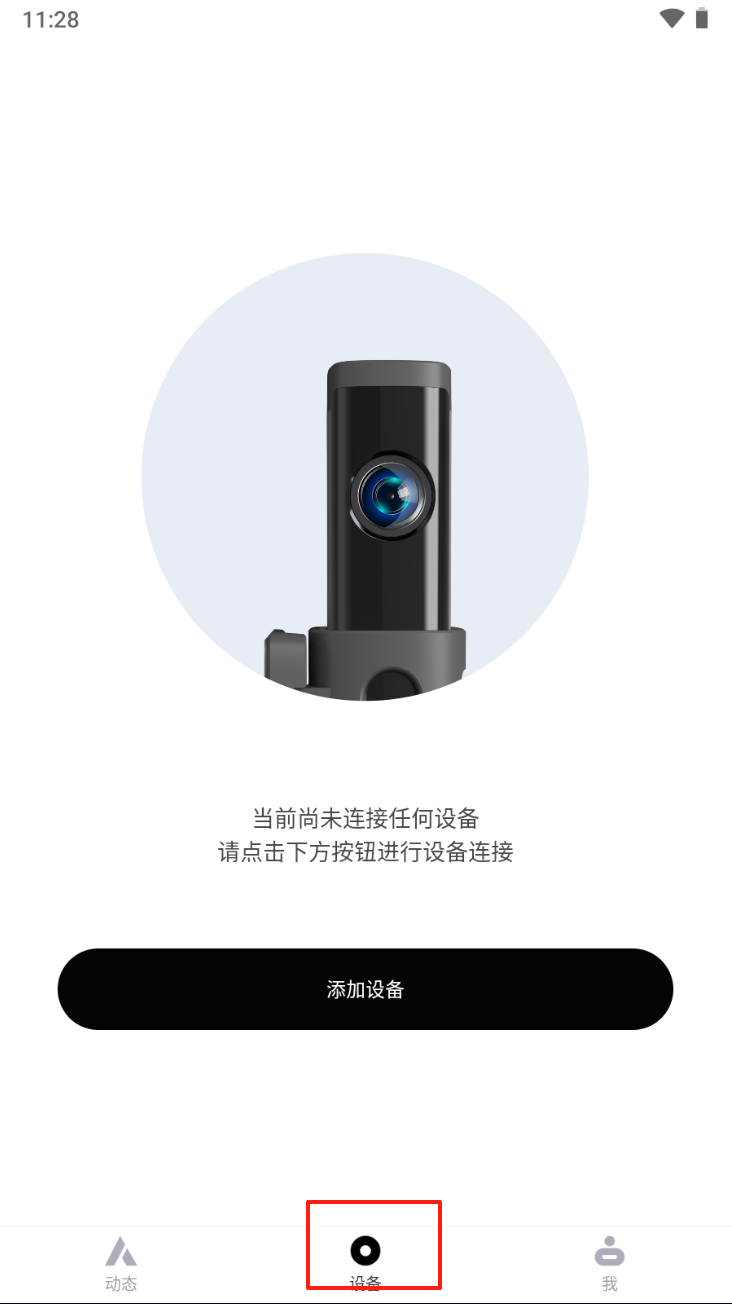Open the 我 profile tab
This screenshot has height=1304, width=732.
click(x=609, y=1262)
